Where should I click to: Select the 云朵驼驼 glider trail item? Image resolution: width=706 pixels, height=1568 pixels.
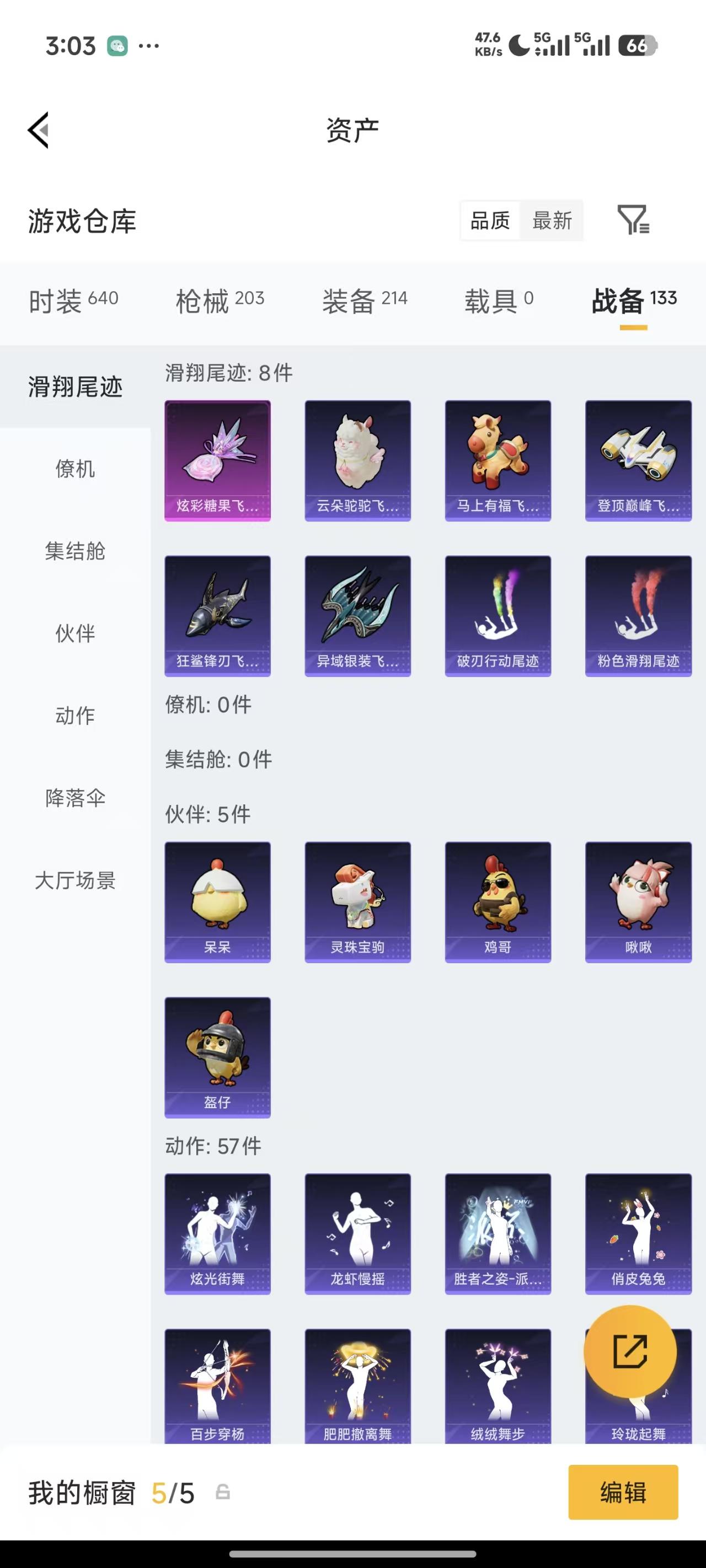point(357,460)
